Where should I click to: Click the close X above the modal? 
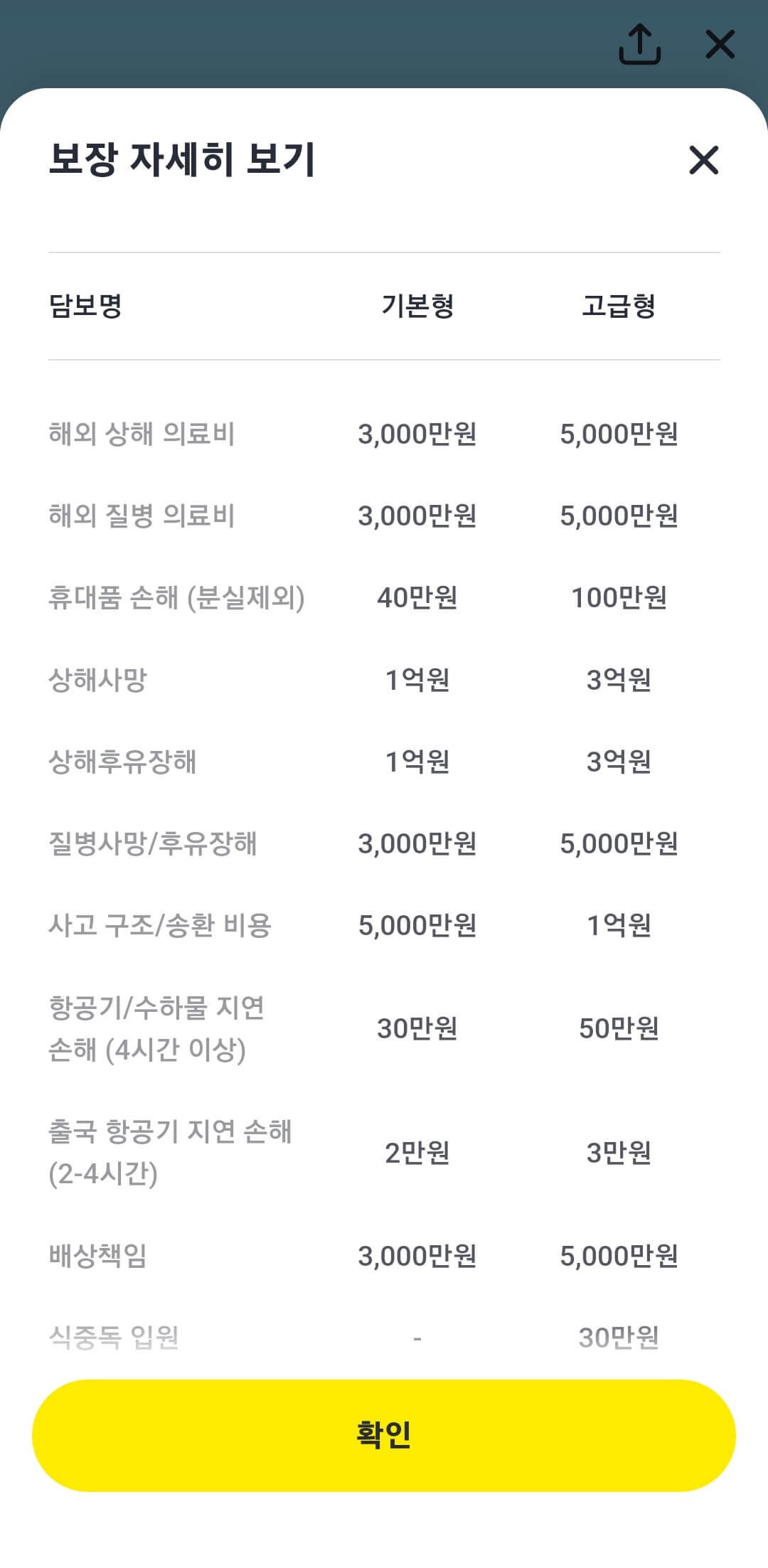coord(720,44)
